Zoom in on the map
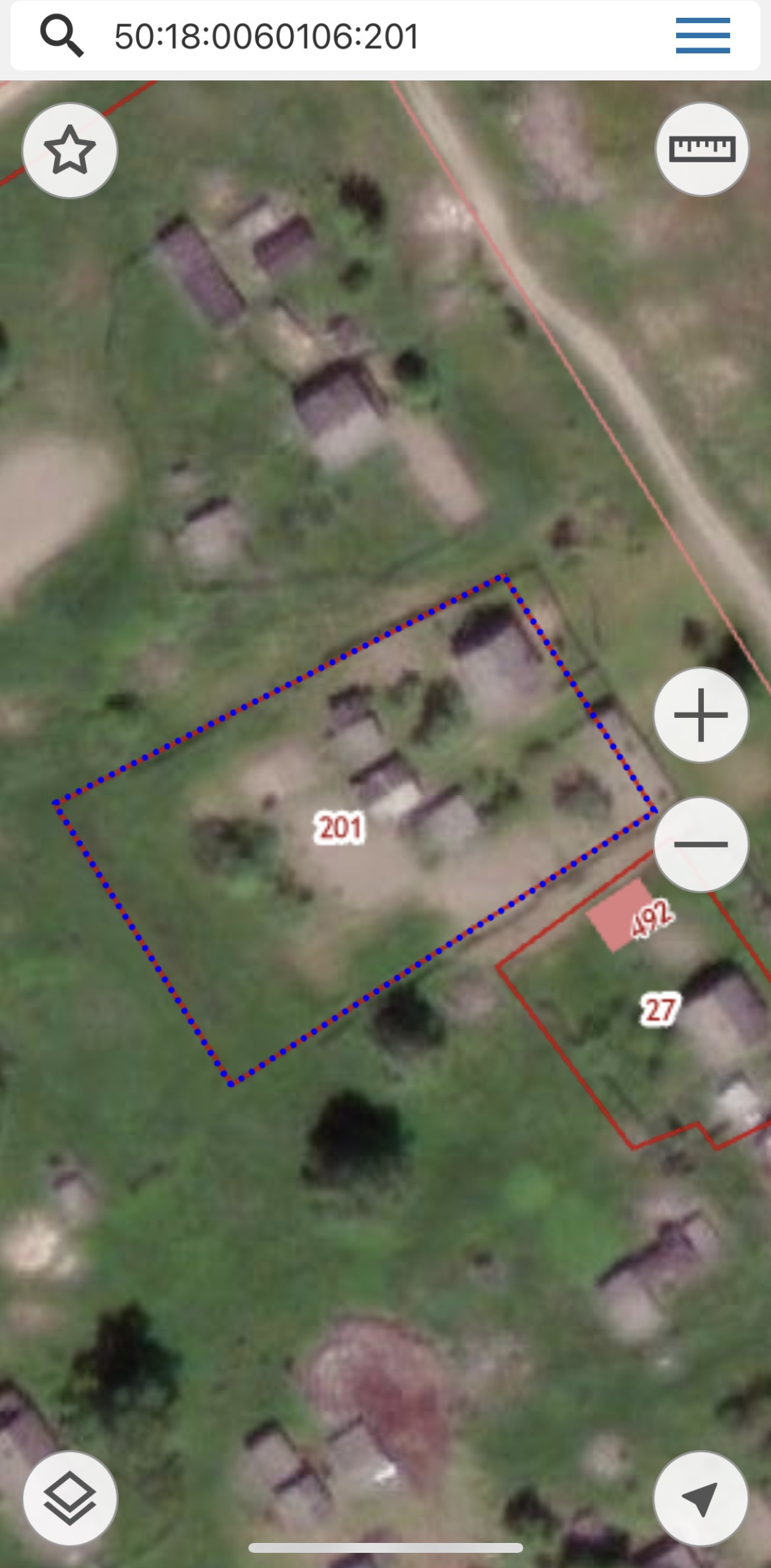 click(x=700, y=715)
